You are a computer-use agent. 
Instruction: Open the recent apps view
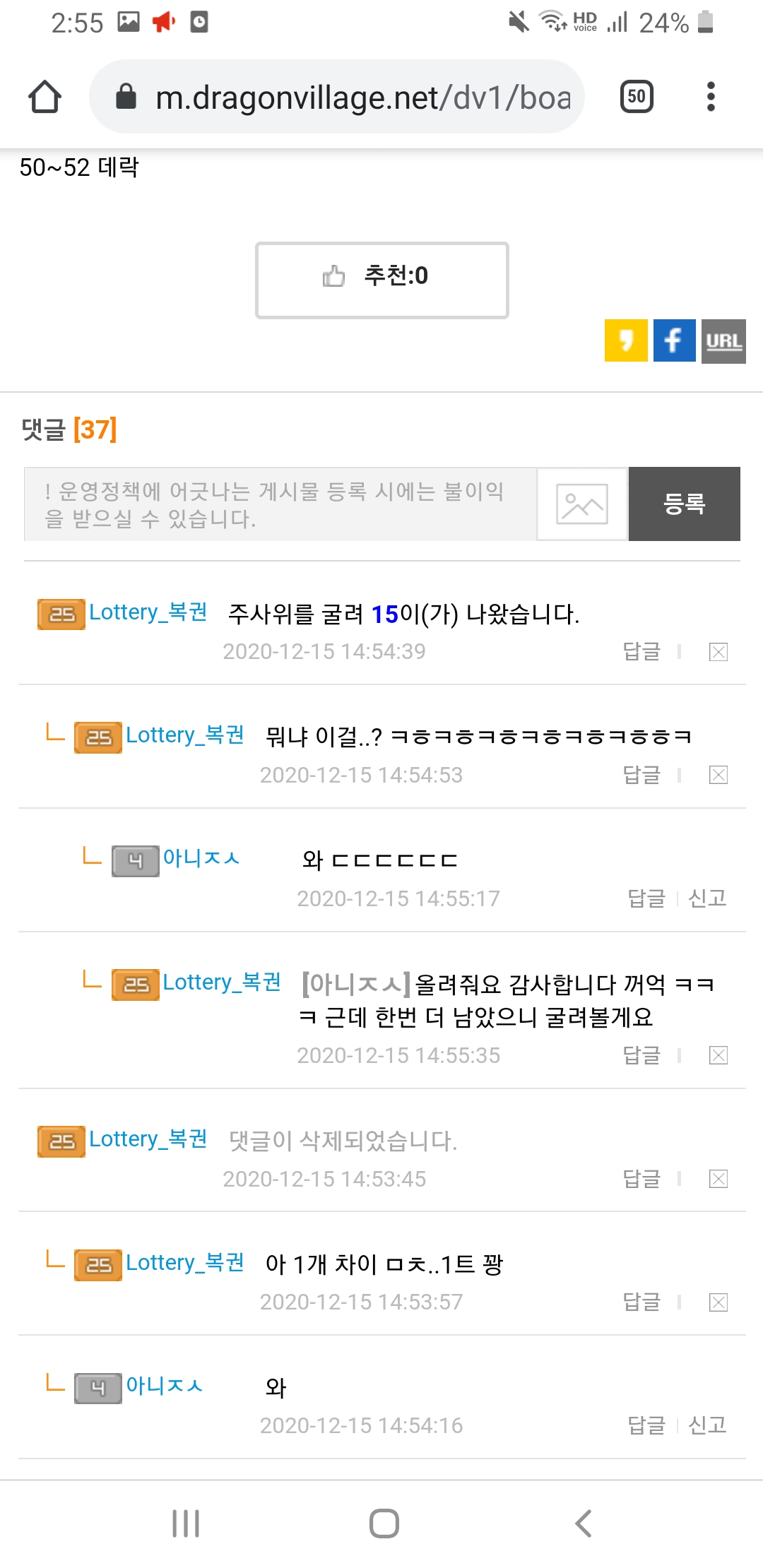[x=186, y=1524]
